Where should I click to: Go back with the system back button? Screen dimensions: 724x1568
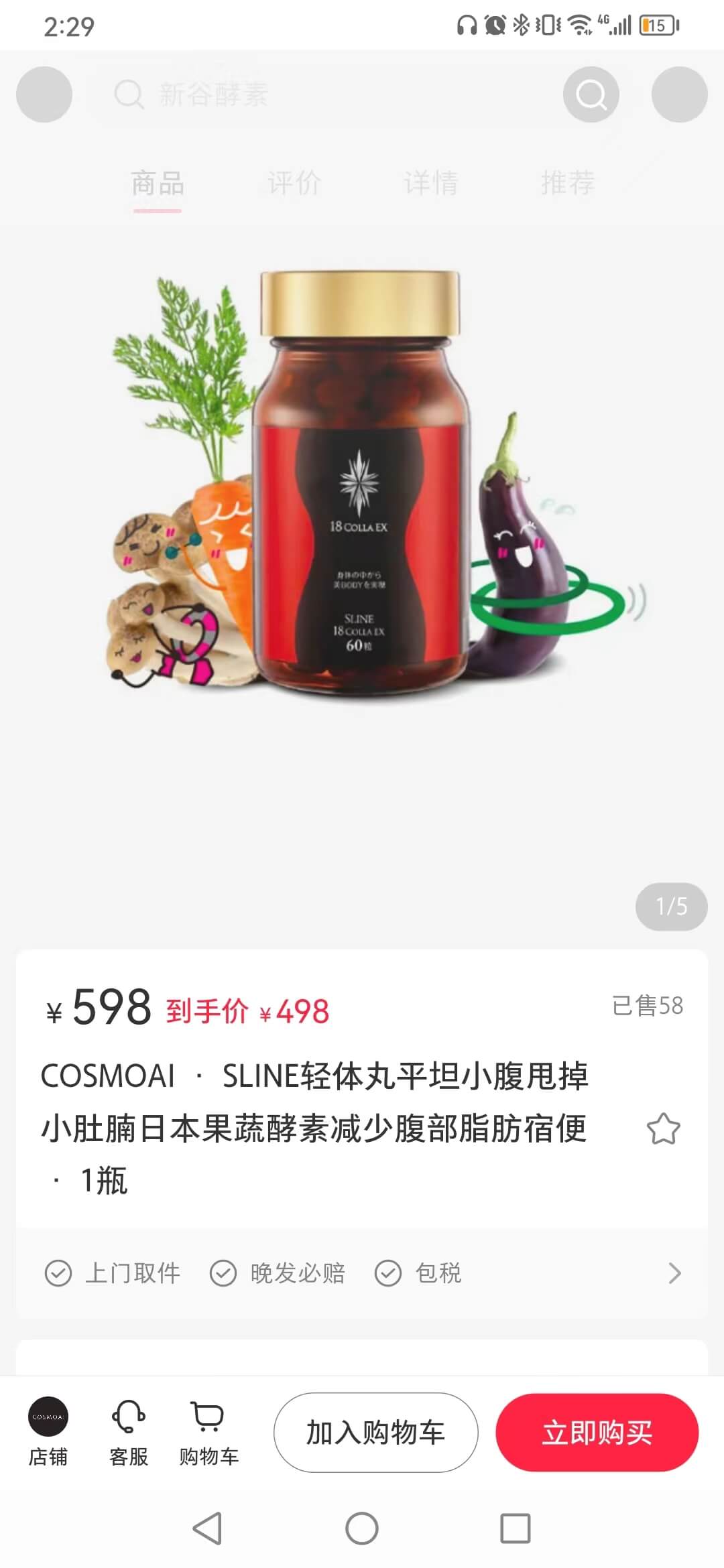tap(207, 1528)
